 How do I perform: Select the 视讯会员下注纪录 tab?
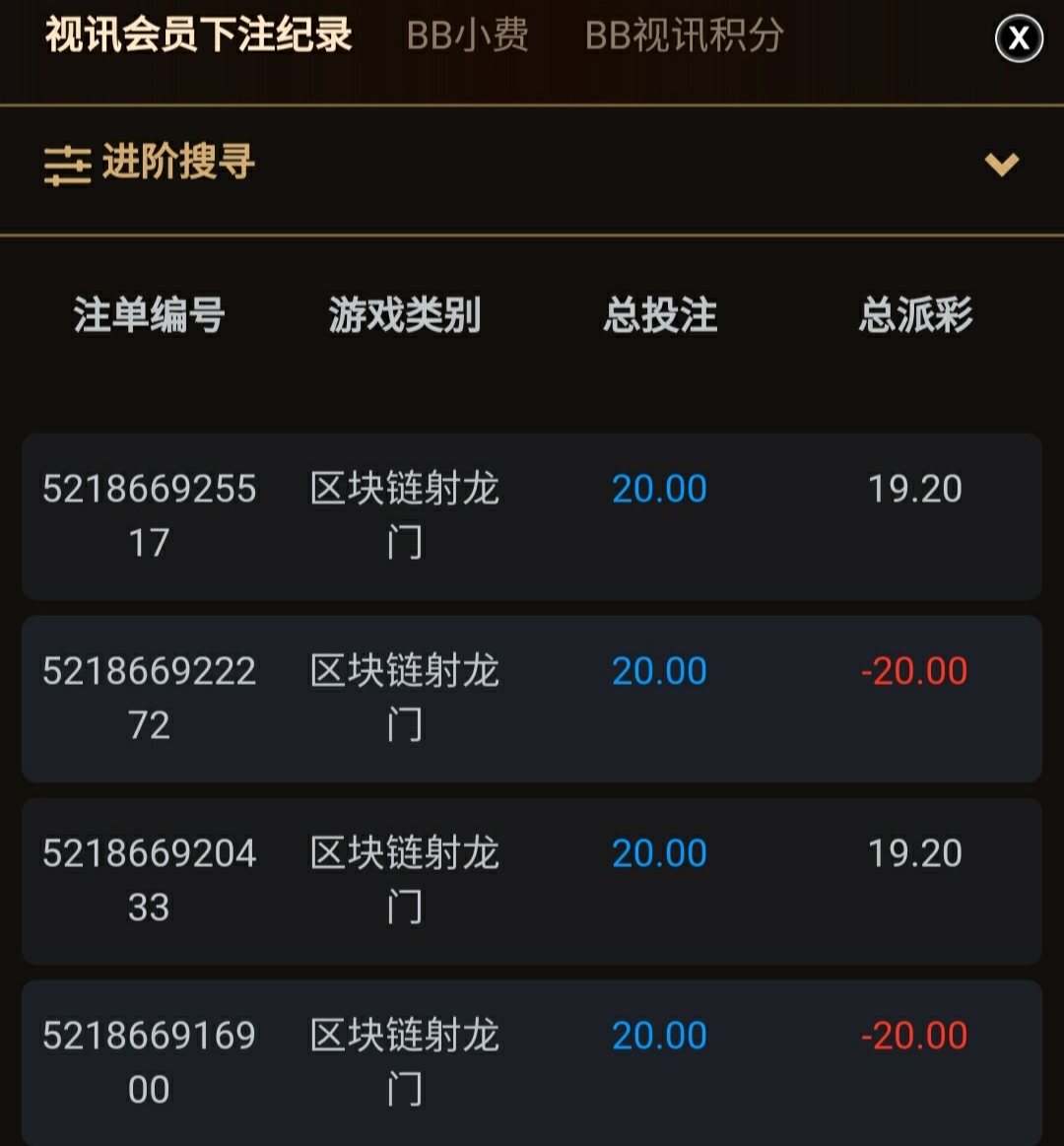pyautogui.click(x=198, y=36)
